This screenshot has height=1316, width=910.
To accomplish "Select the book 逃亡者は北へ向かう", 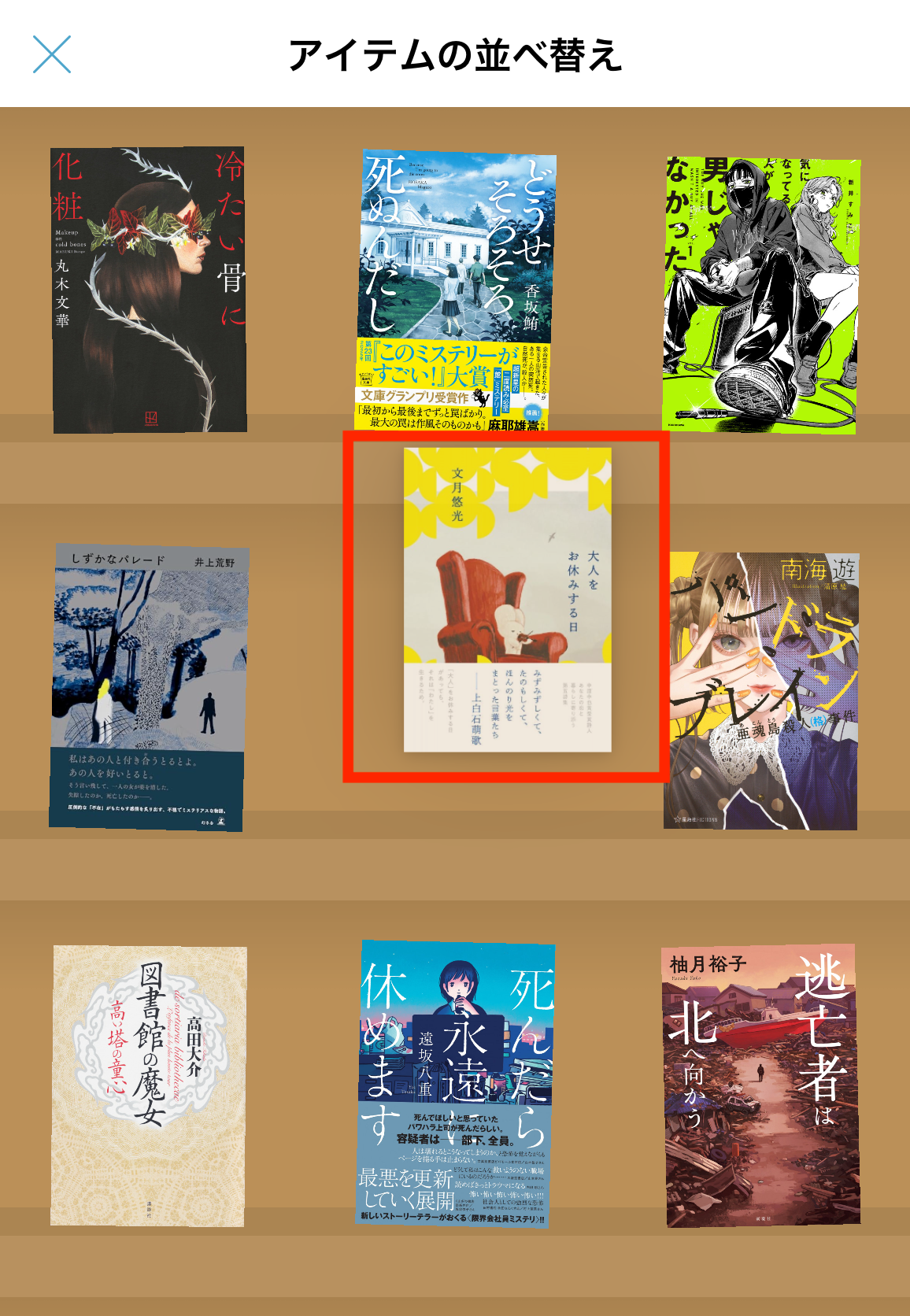I will pos(760,1085).
